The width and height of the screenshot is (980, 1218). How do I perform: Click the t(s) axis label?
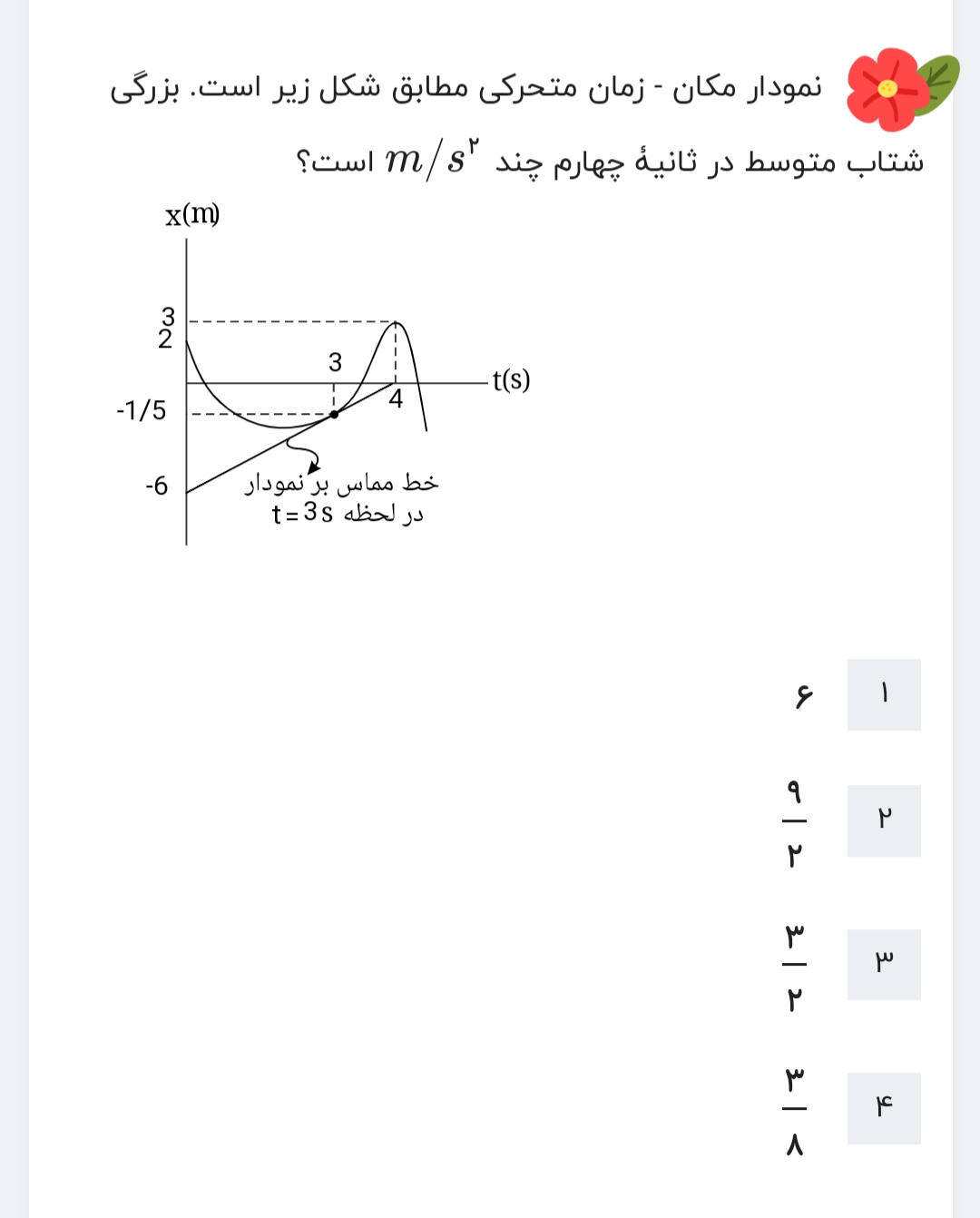(510, 379)
